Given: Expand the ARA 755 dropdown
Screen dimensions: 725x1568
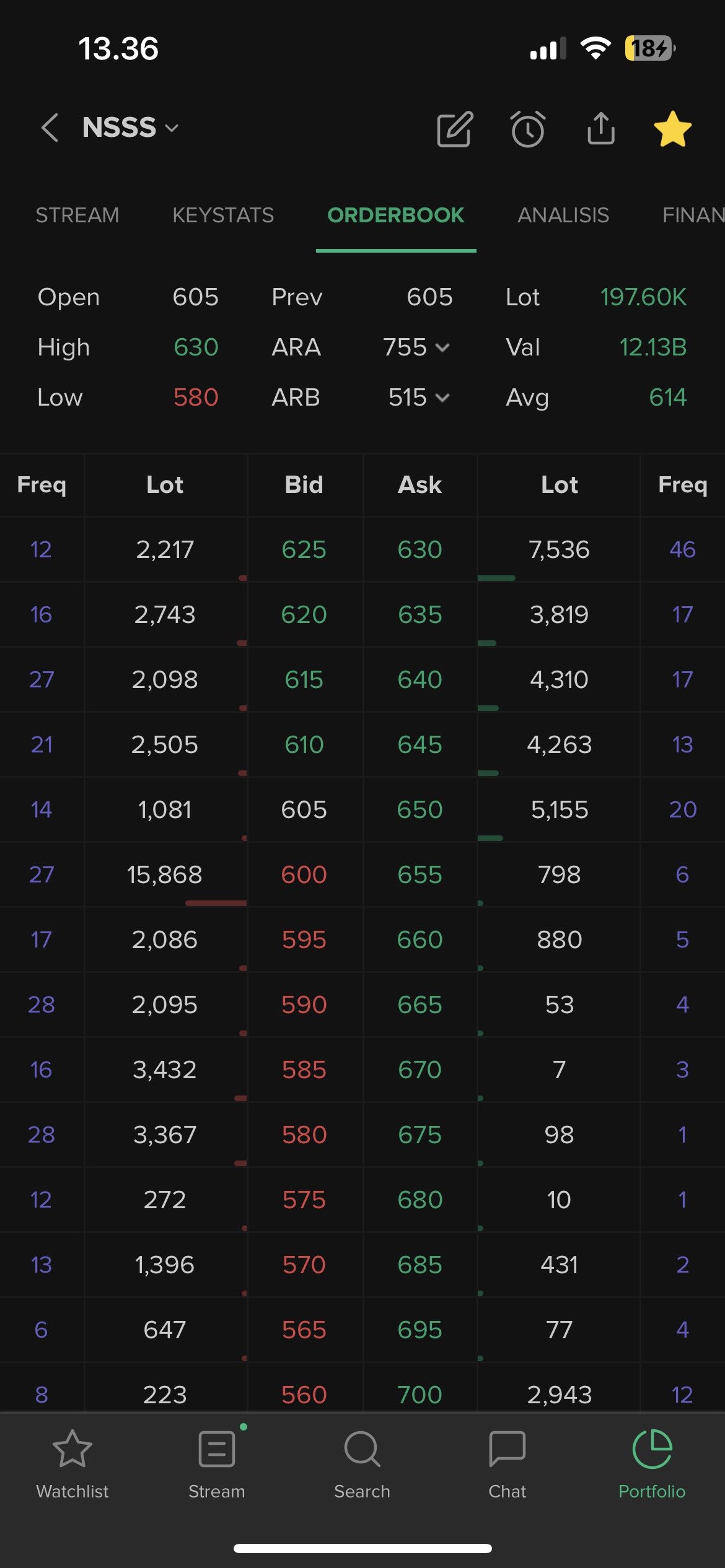Looking at the screenshot, I should (416, 347).
